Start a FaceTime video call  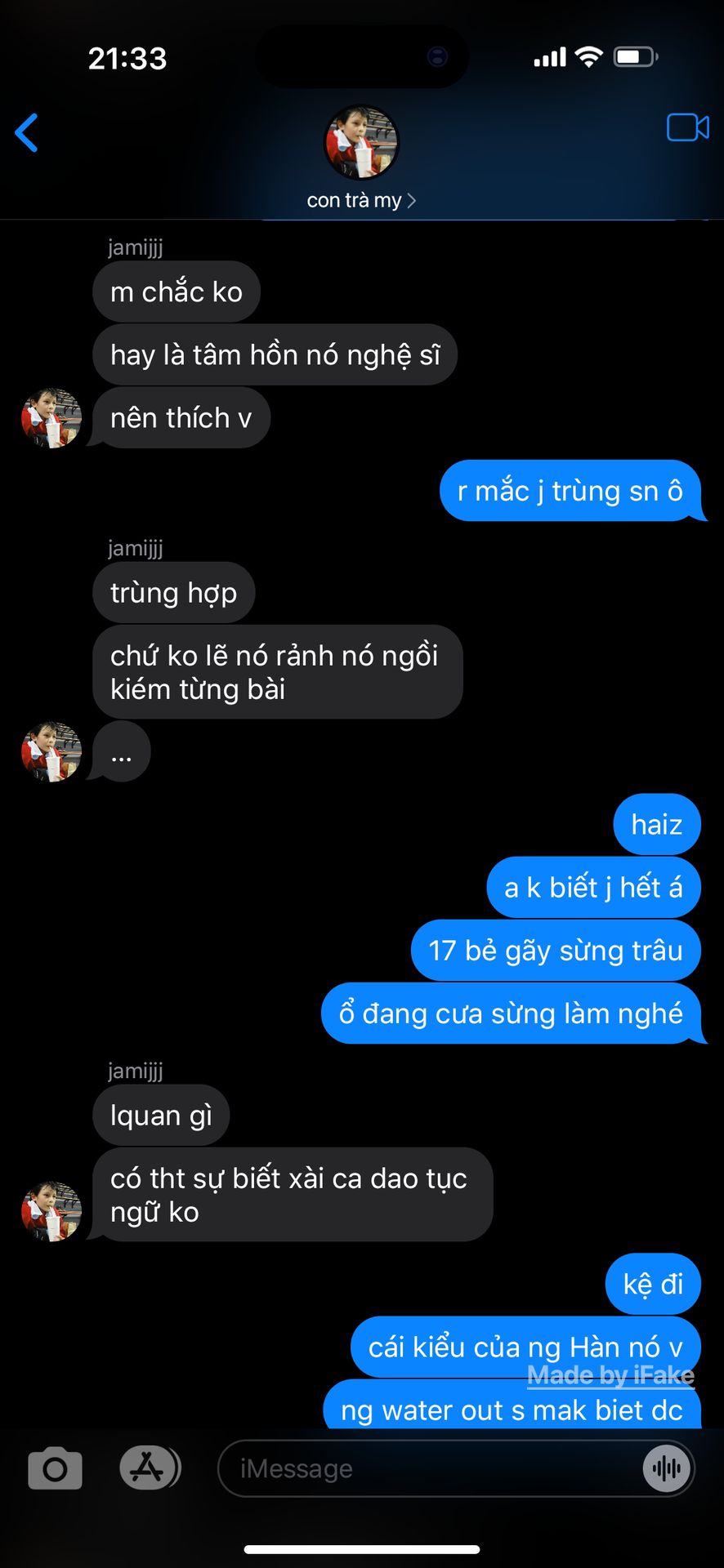click(x=687, y=128)
